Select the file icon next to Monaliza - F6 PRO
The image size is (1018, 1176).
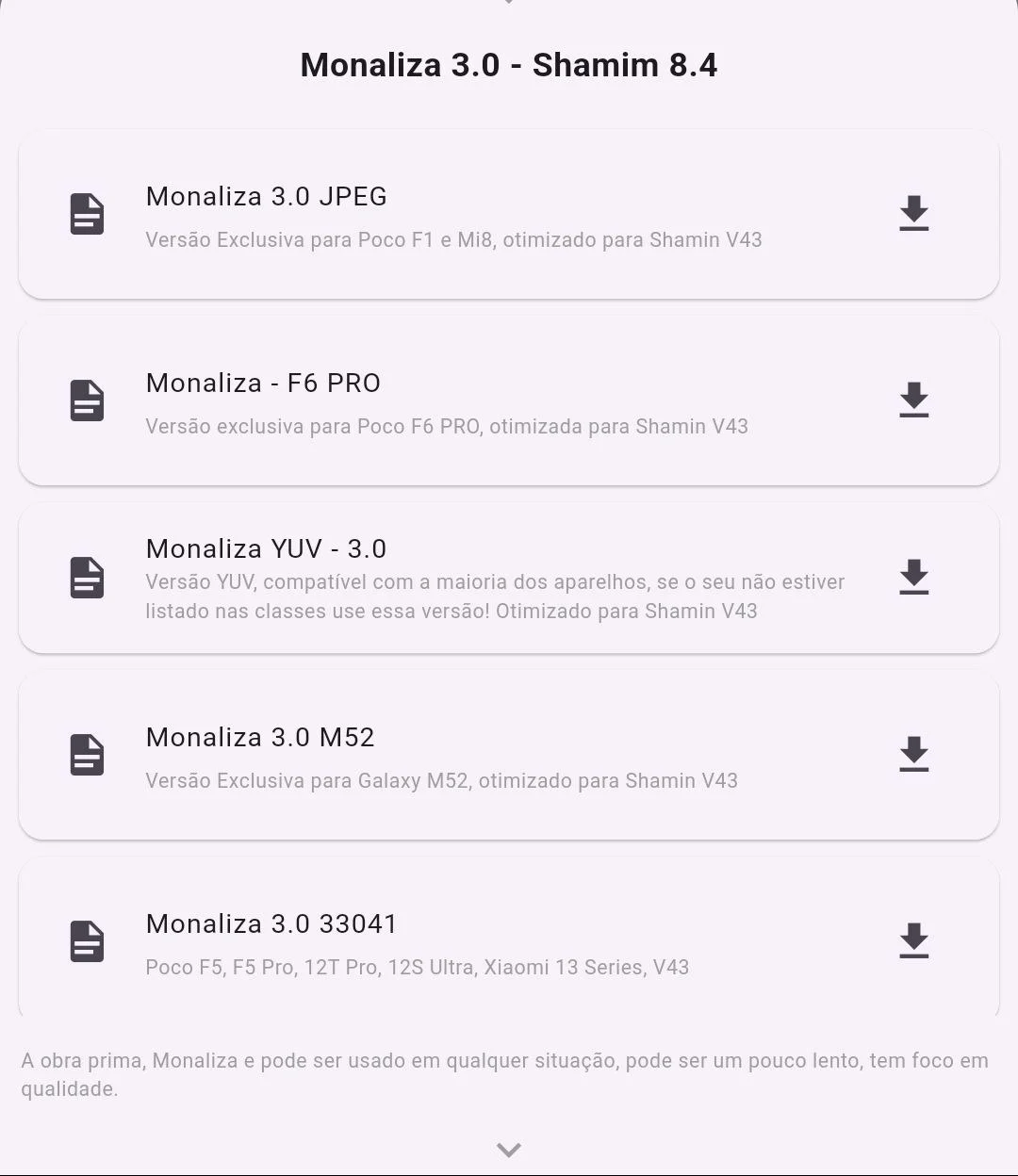click(86, 400)
